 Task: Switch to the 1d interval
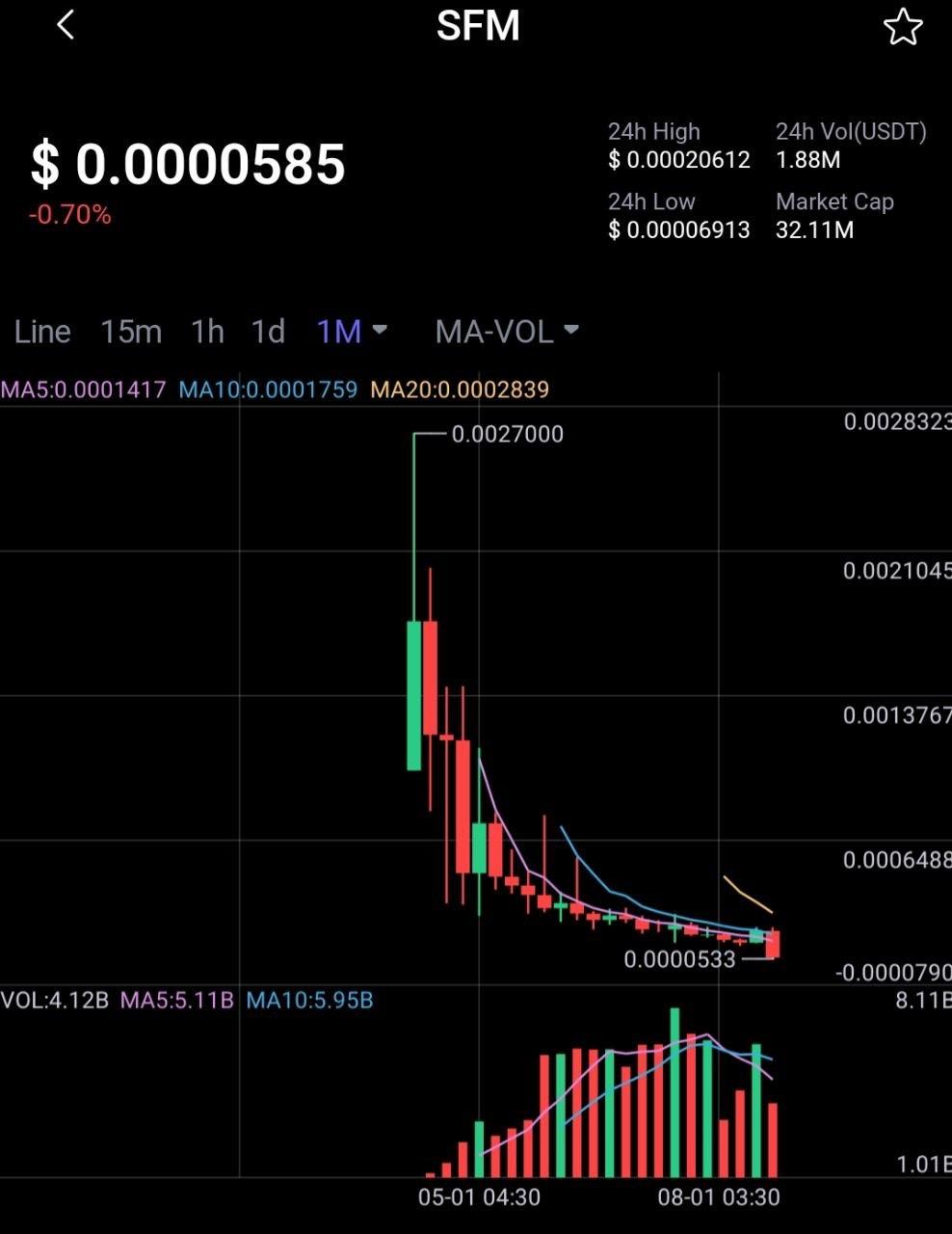point(268,332)
